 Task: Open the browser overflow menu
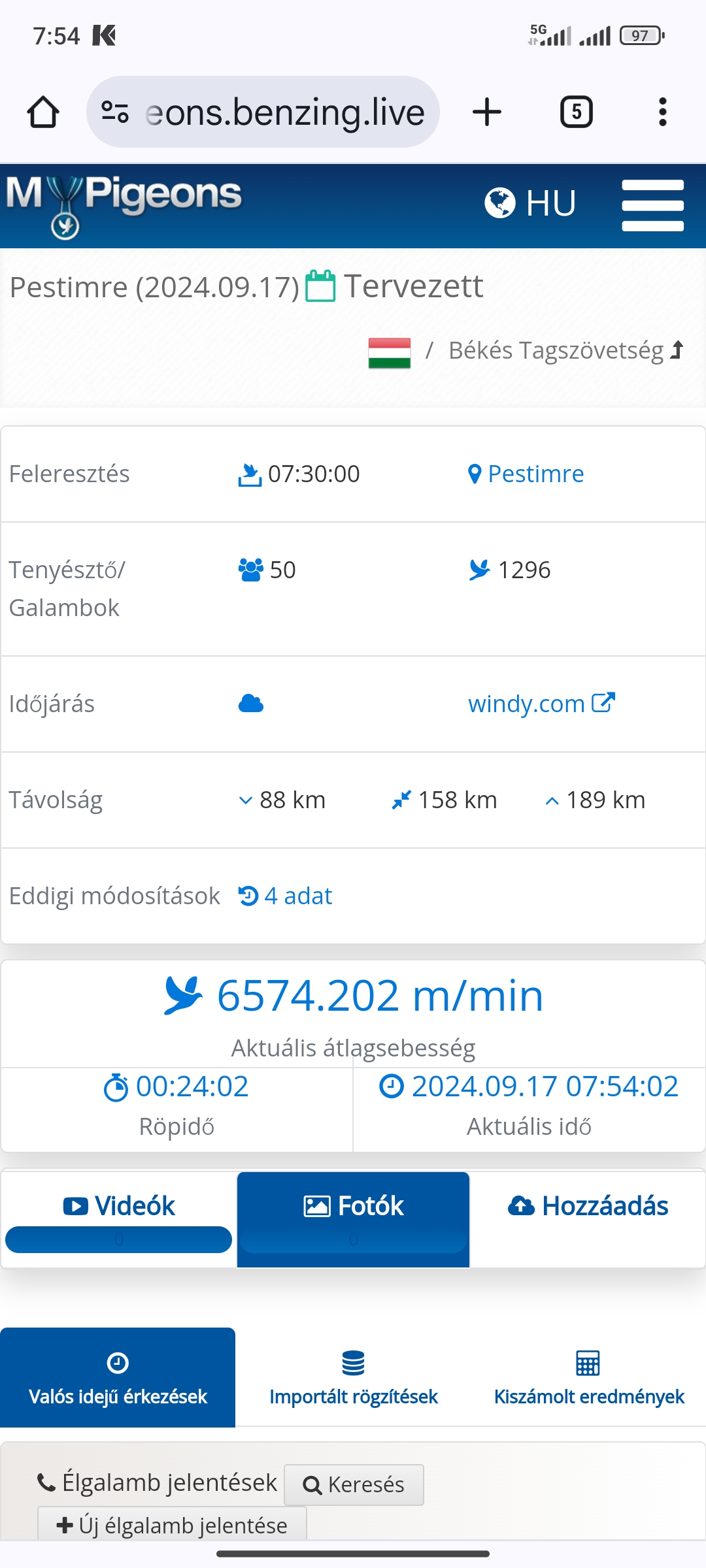[662, 112]
